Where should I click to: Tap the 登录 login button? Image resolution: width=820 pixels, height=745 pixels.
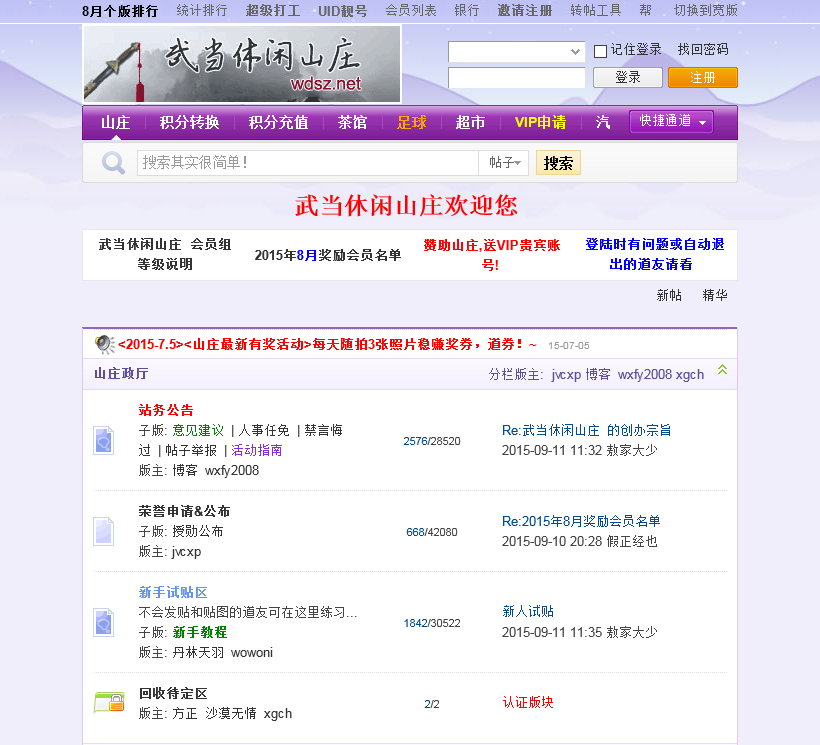tap(627, 78)
